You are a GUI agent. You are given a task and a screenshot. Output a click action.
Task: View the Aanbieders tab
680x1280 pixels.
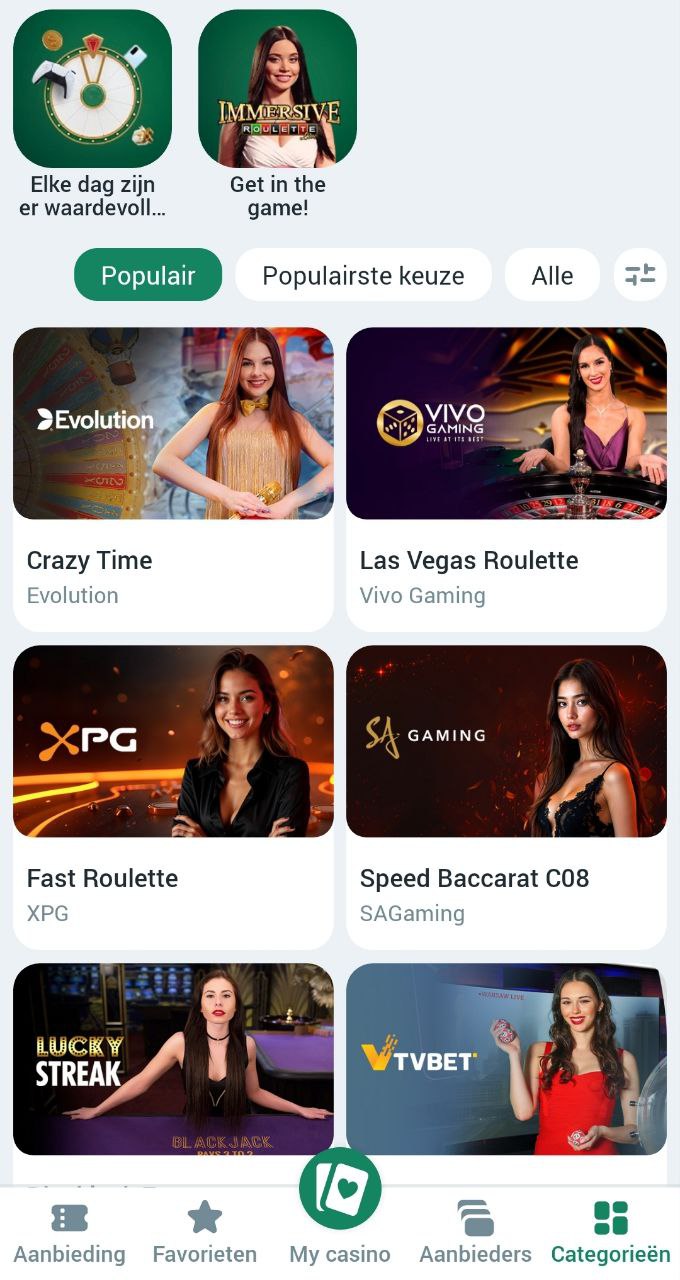point(475,1233)
